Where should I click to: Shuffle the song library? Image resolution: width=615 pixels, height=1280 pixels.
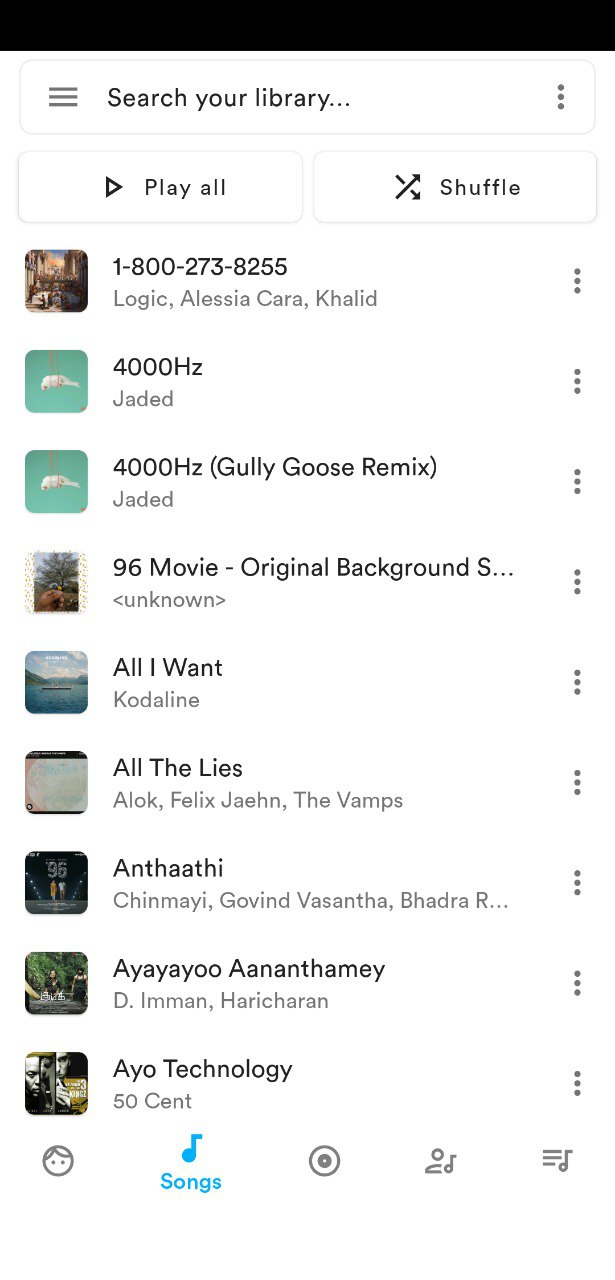[456, 187]
